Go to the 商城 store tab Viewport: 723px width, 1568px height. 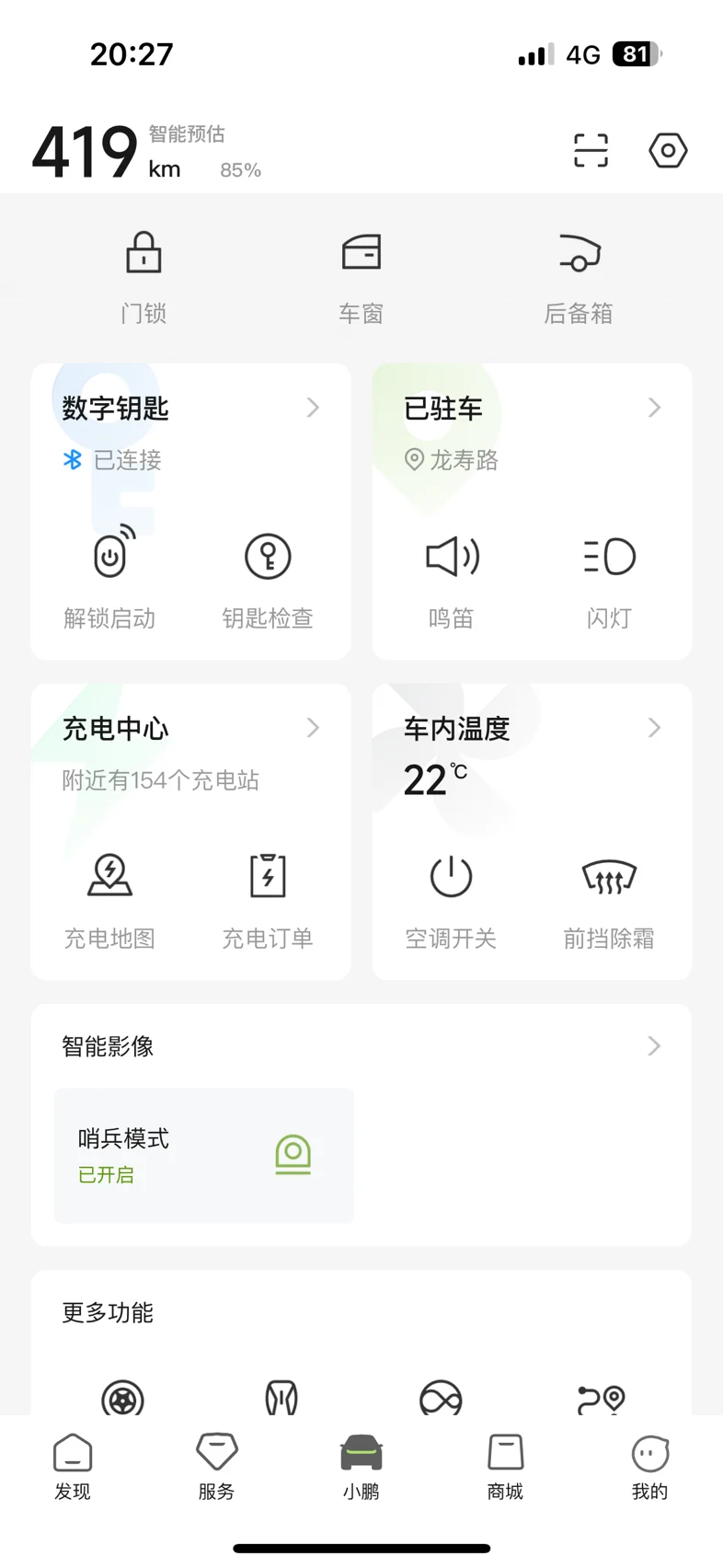click(x=505, y=1467)
